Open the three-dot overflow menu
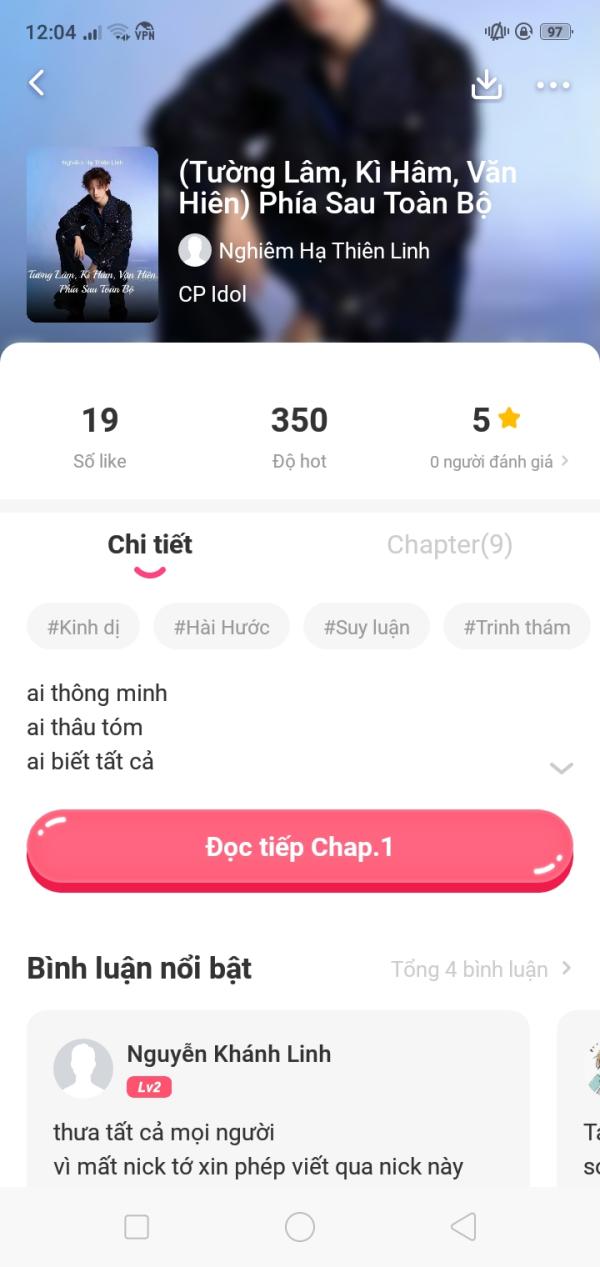The width and height of the screenshot is (600, 1267). (x=552, y=85)
